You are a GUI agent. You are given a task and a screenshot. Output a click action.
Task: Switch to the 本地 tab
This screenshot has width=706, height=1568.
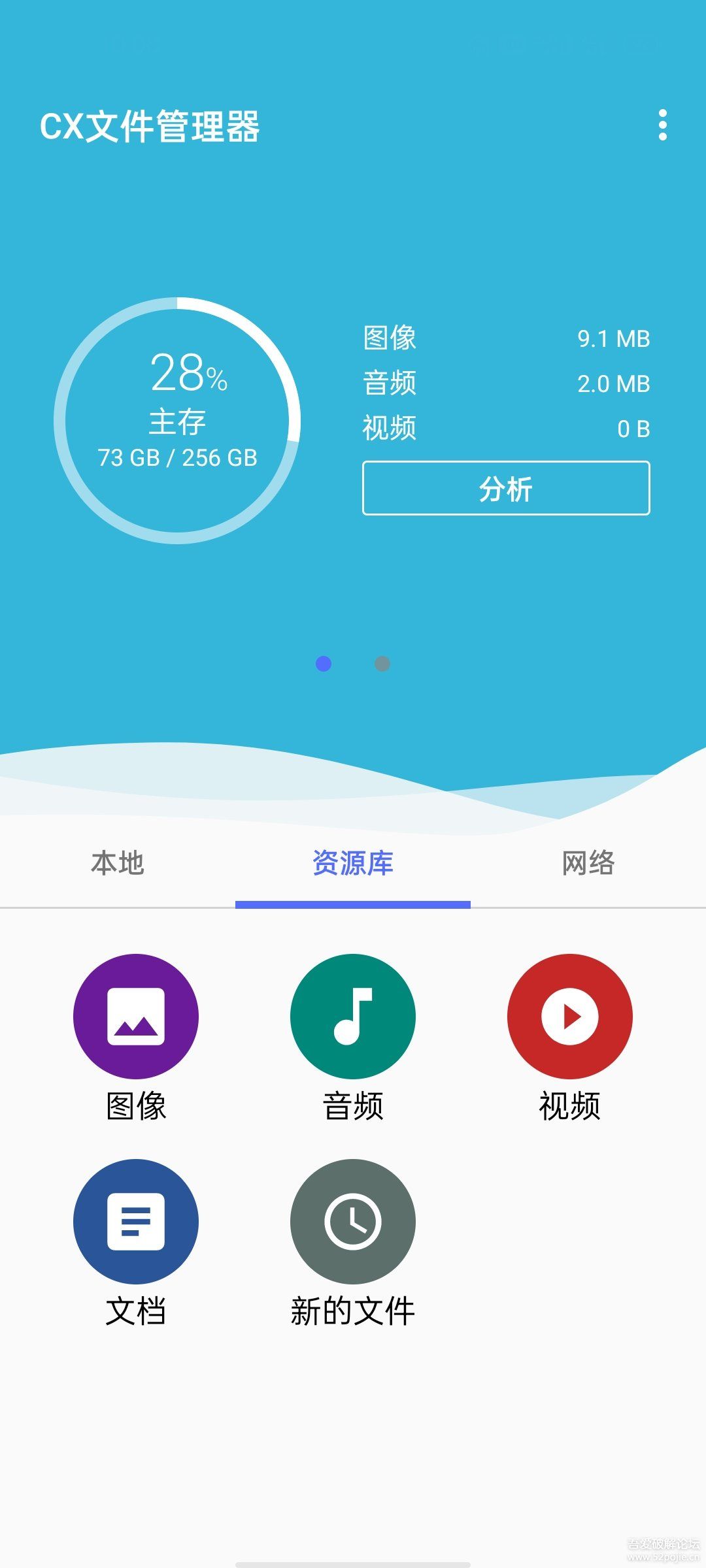[118, 863]
